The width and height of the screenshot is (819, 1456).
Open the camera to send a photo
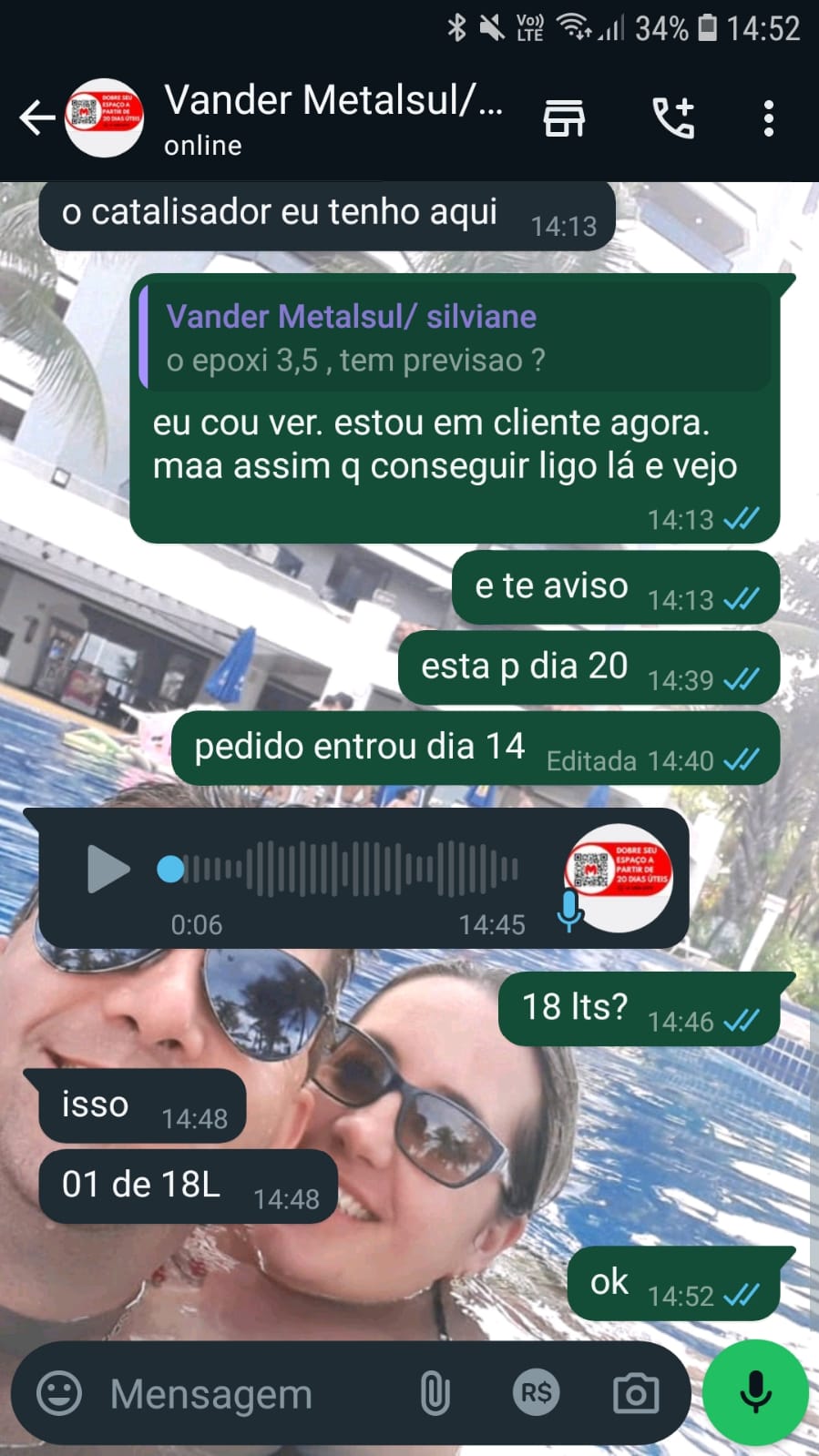(x=636, y=1393)
